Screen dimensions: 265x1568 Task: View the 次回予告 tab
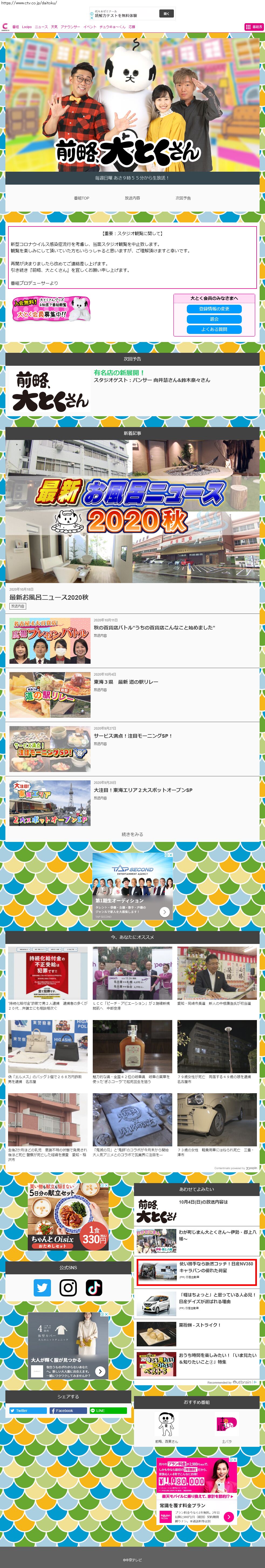point(183,198)
